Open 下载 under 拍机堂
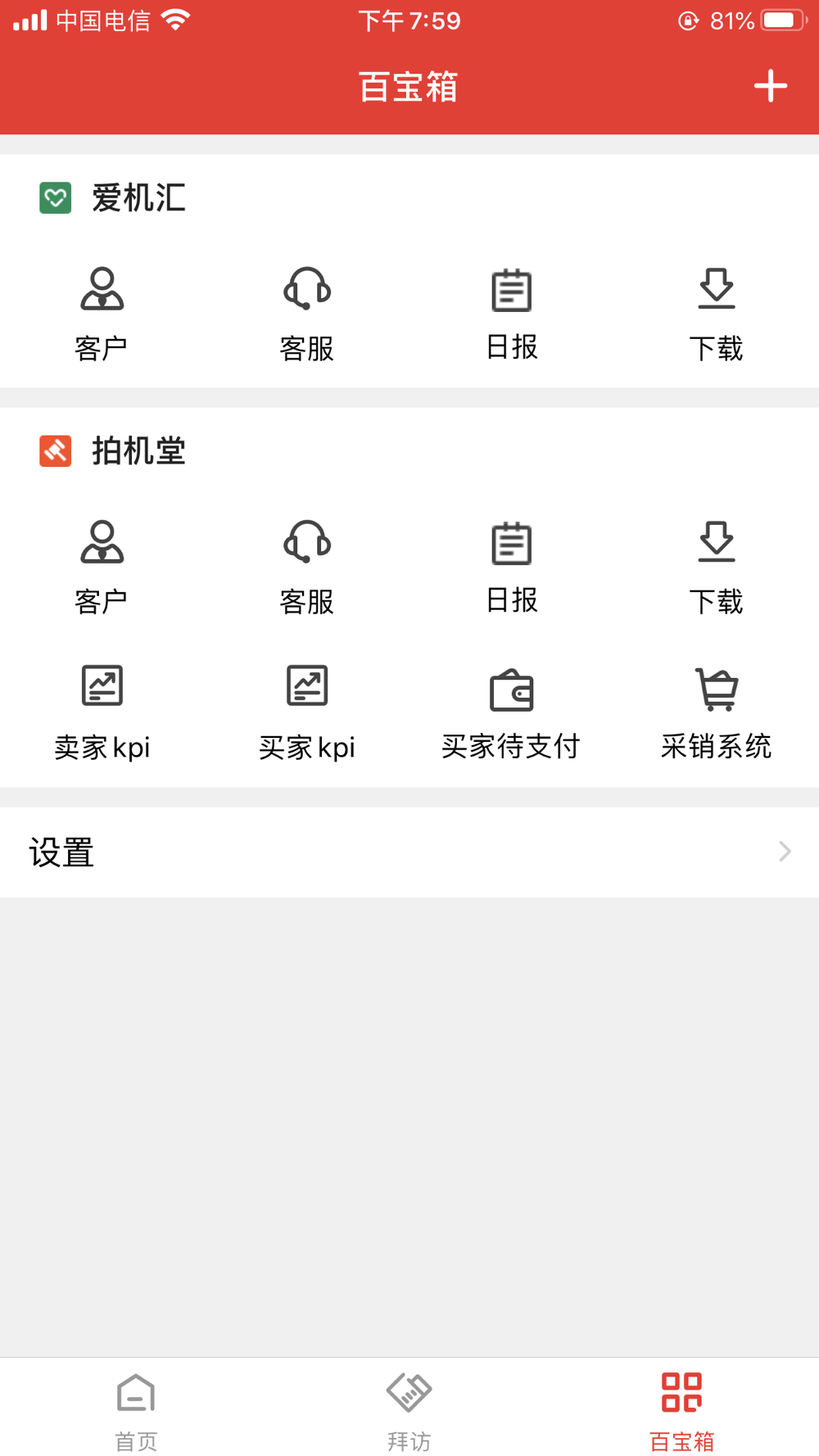 click(x=717, y=565)
